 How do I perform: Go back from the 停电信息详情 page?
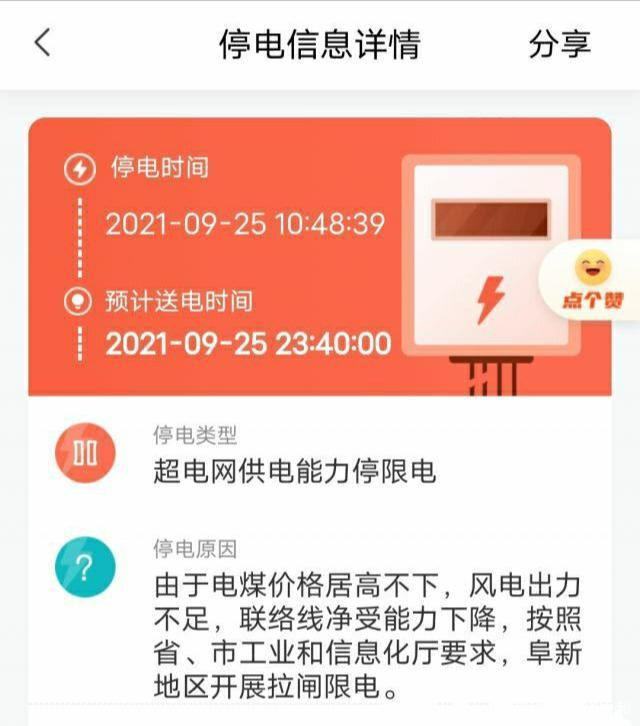click(42, 44)
